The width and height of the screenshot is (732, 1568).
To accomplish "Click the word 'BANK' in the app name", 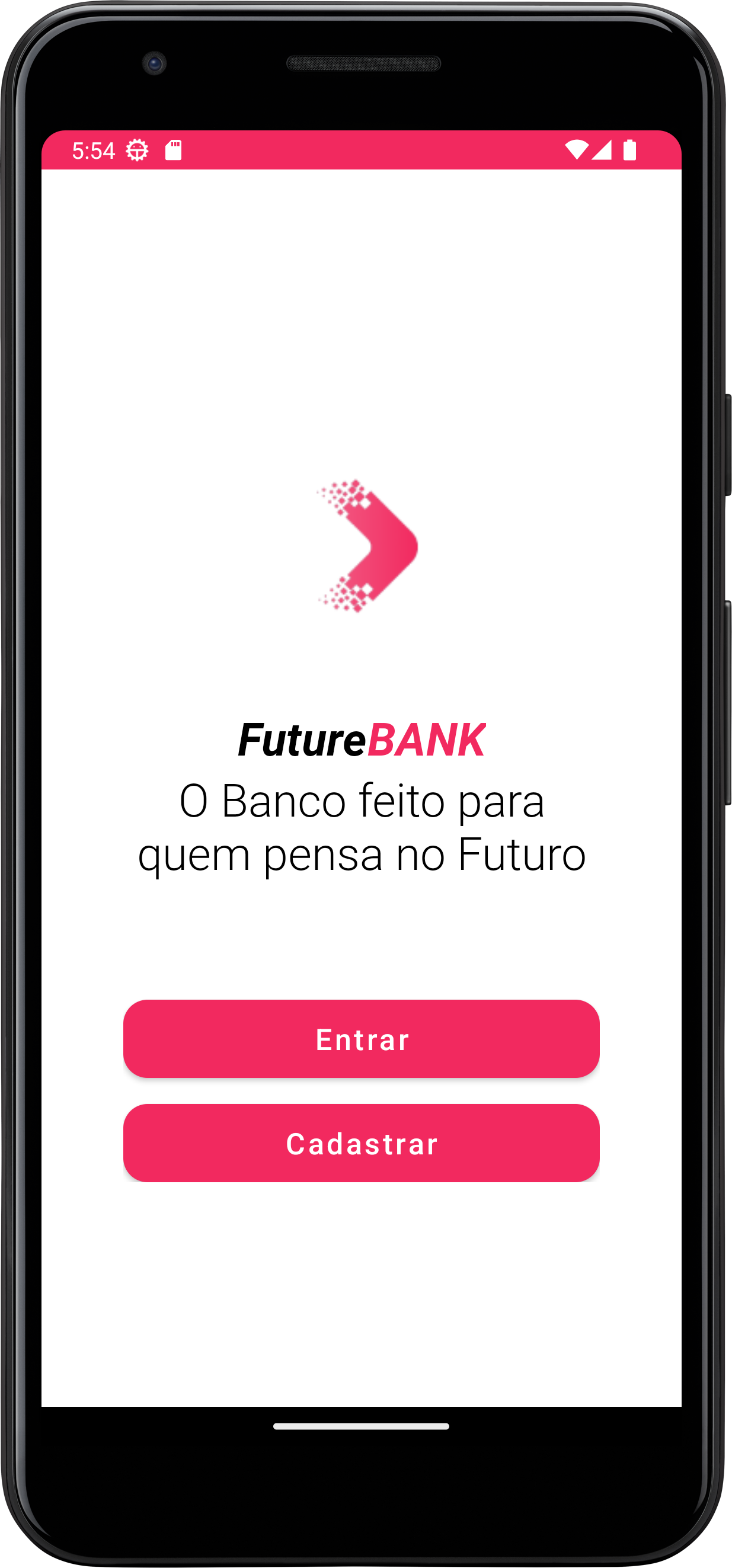I will [x=426, y=740].
